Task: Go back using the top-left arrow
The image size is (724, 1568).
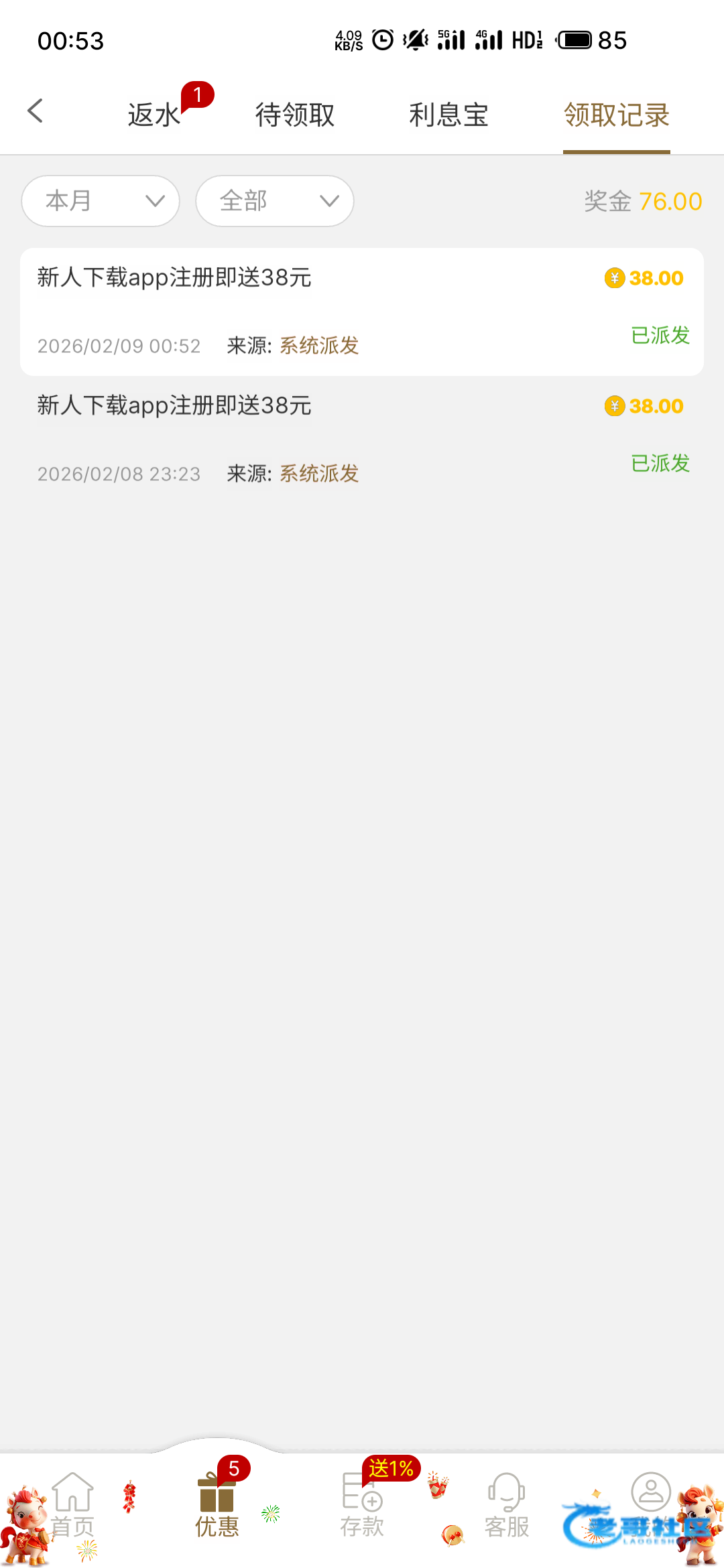Action: (36, 111)
